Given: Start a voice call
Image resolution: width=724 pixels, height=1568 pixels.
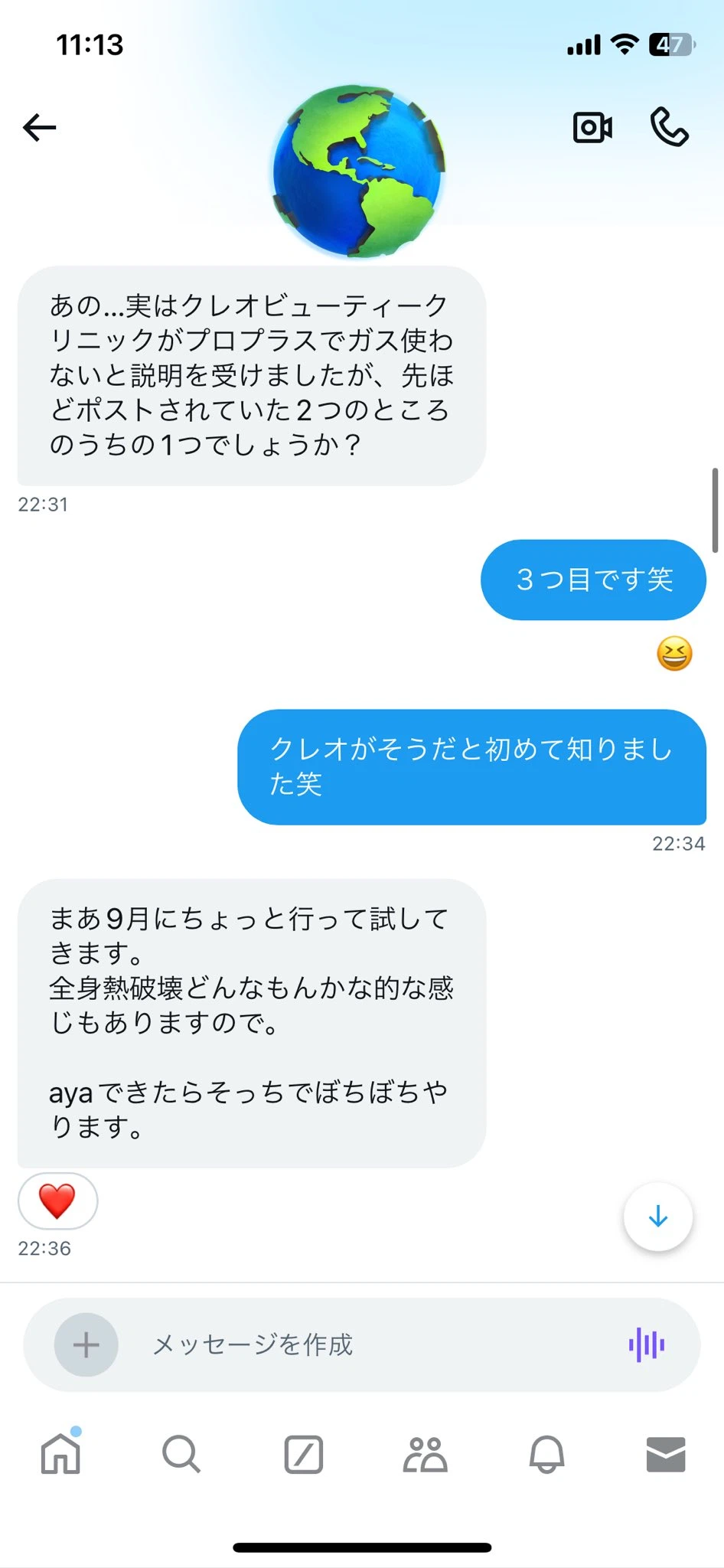Looking at the screenshot, I should 670,127.
